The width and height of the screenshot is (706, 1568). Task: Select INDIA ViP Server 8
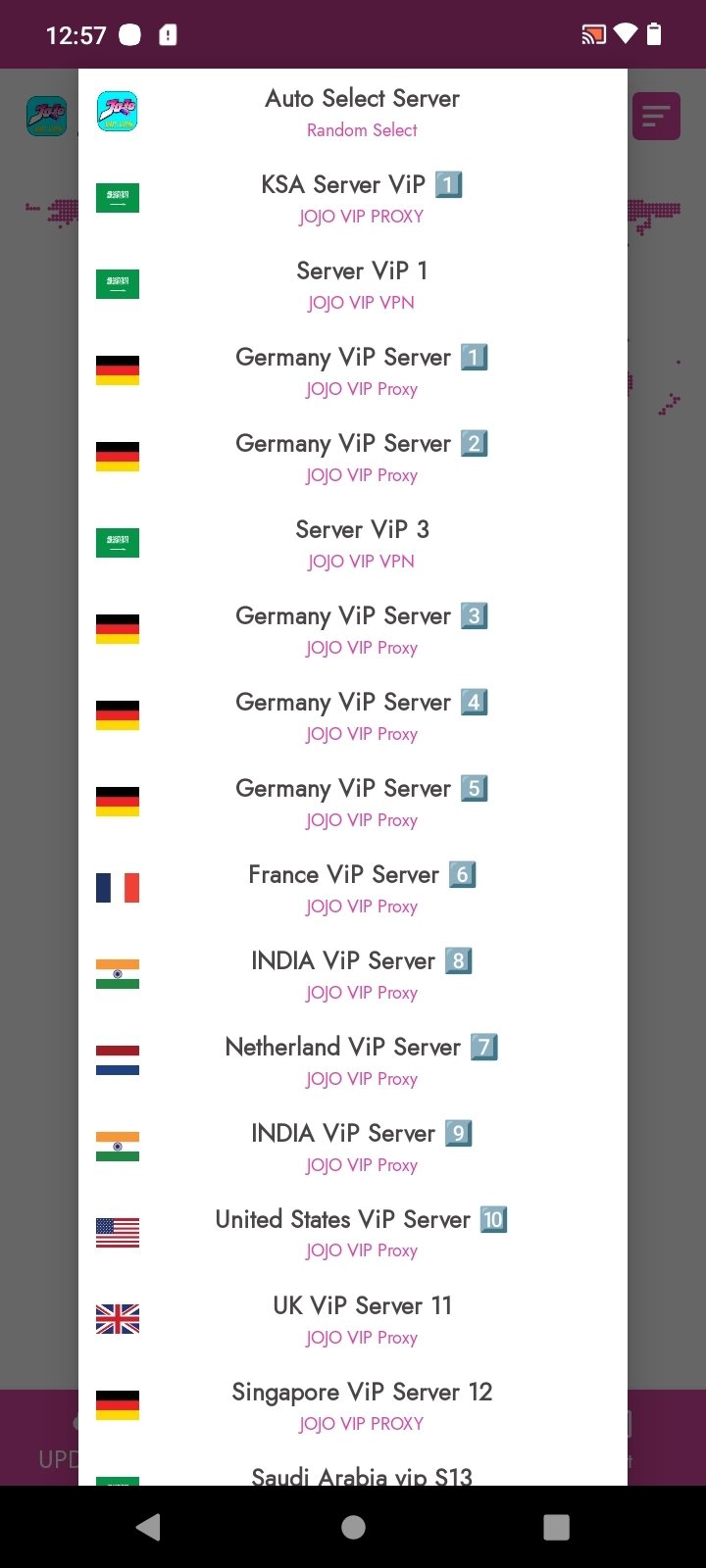click(x=353, y=974)
